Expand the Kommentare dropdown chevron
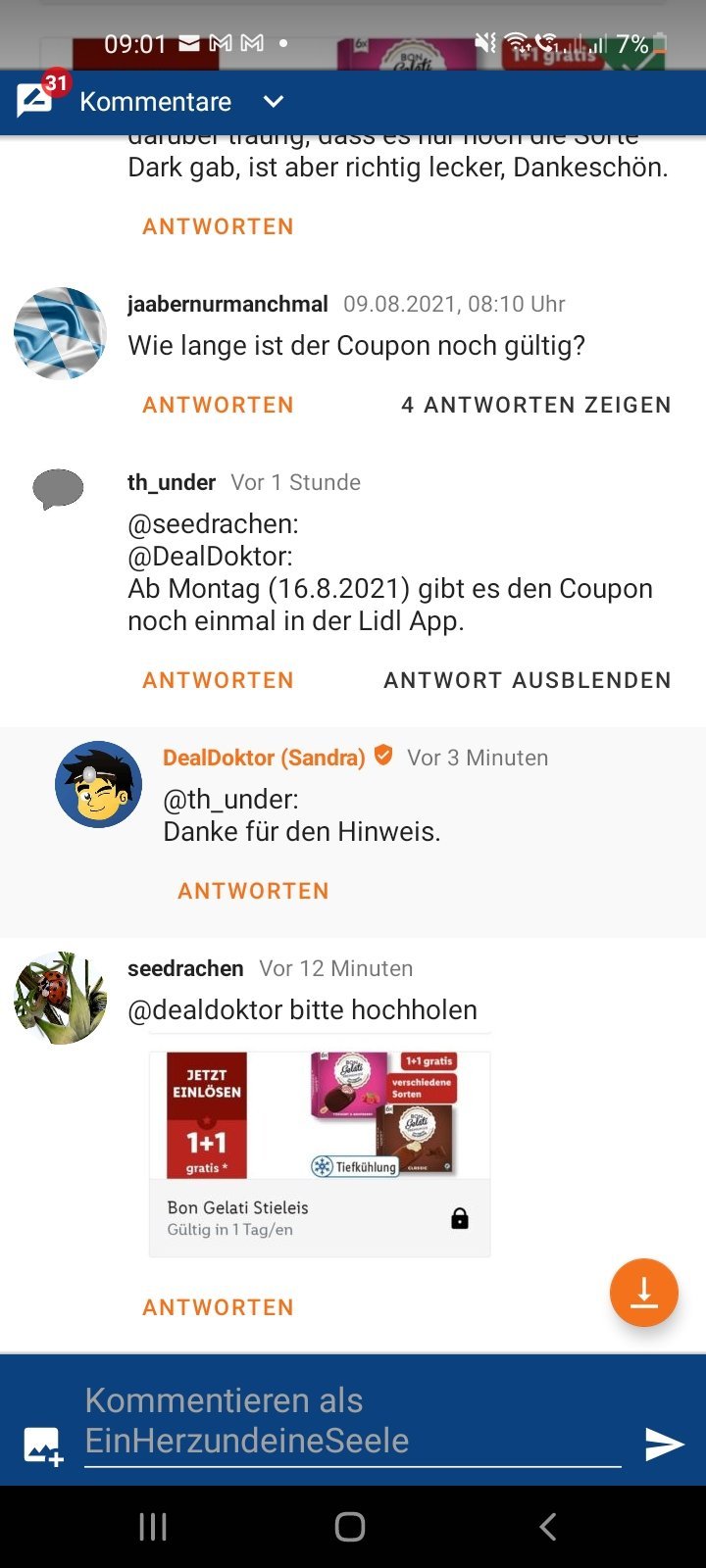 click(x=274, y=102)
